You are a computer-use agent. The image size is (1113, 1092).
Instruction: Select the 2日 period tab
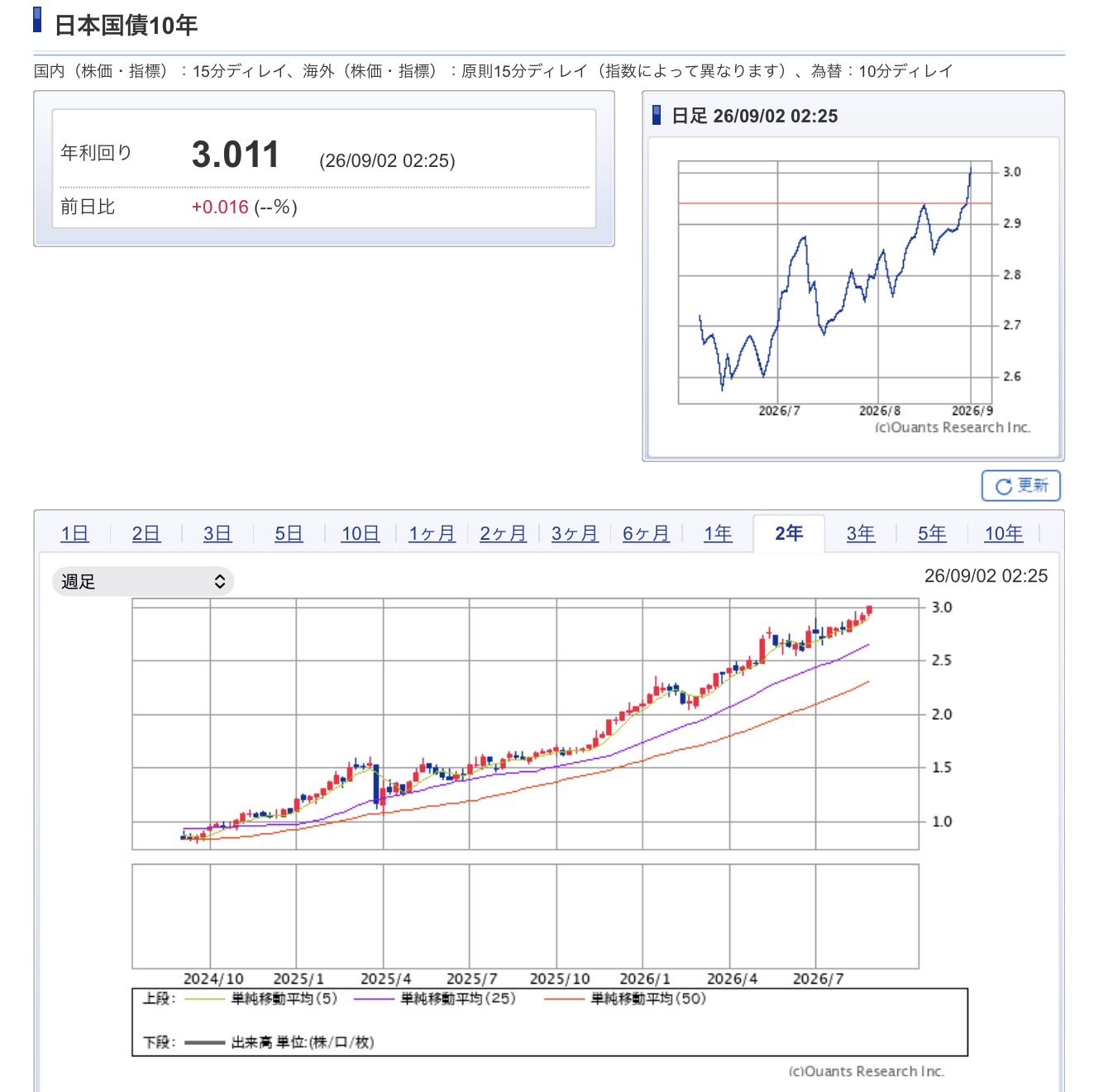(146, 533)
